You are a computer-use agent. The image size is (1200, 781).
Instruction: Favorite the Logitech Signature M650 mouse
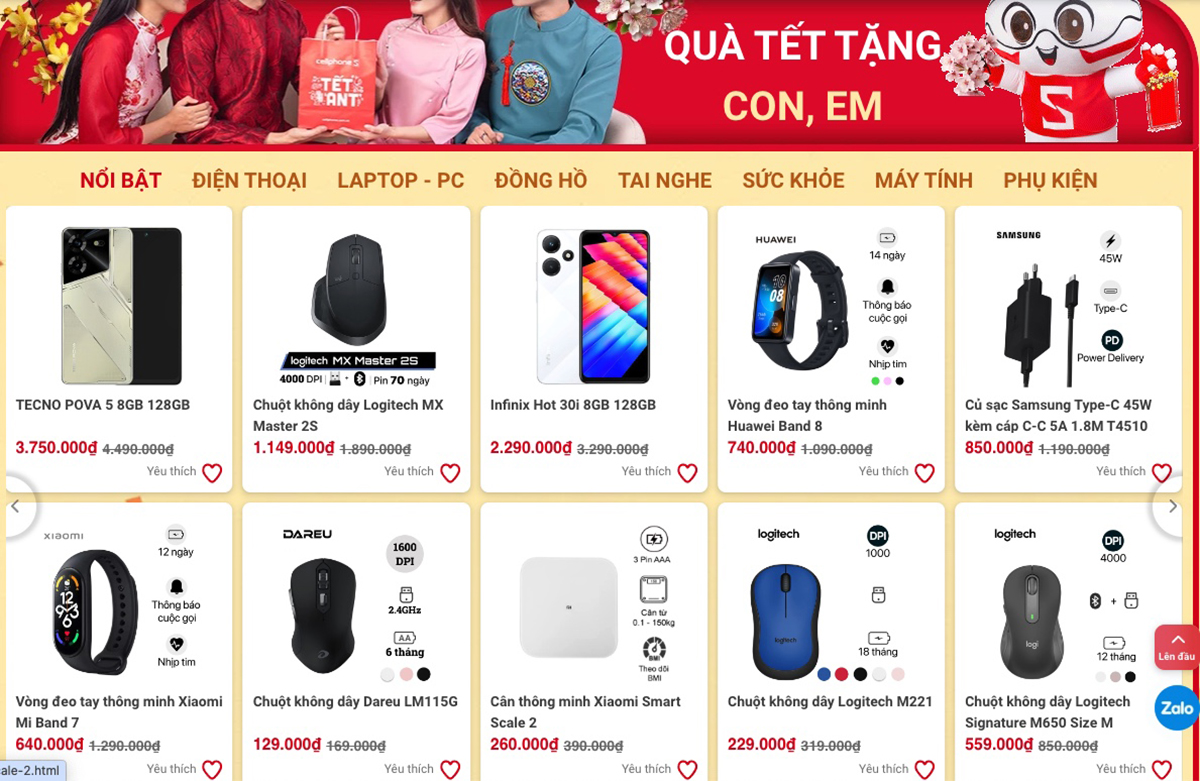coord(1161,769)
